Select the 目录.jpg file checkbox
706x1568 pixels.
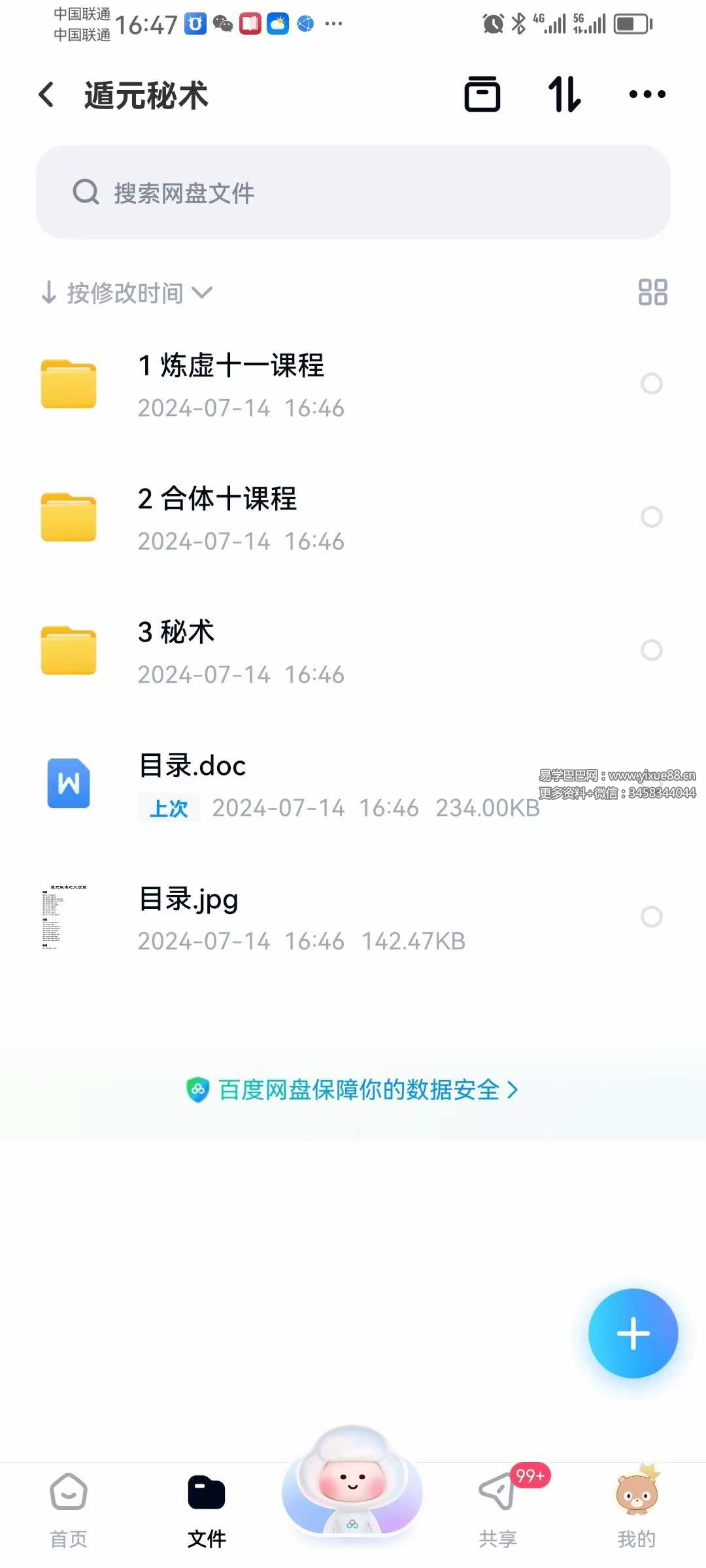coord(651,917)
